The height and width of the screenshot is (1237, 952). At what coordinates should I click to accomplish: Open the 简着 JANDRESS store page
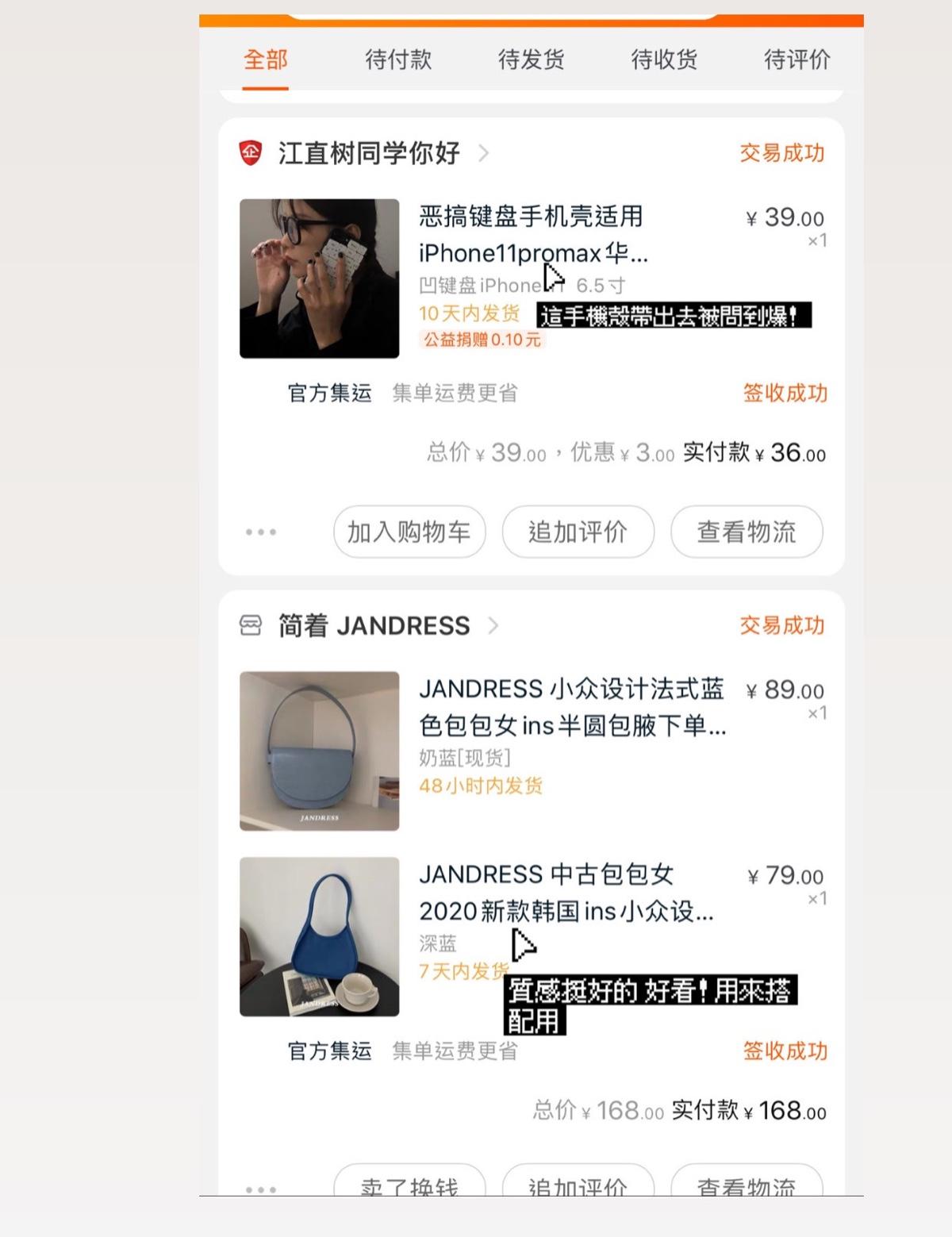pos(374,625)
